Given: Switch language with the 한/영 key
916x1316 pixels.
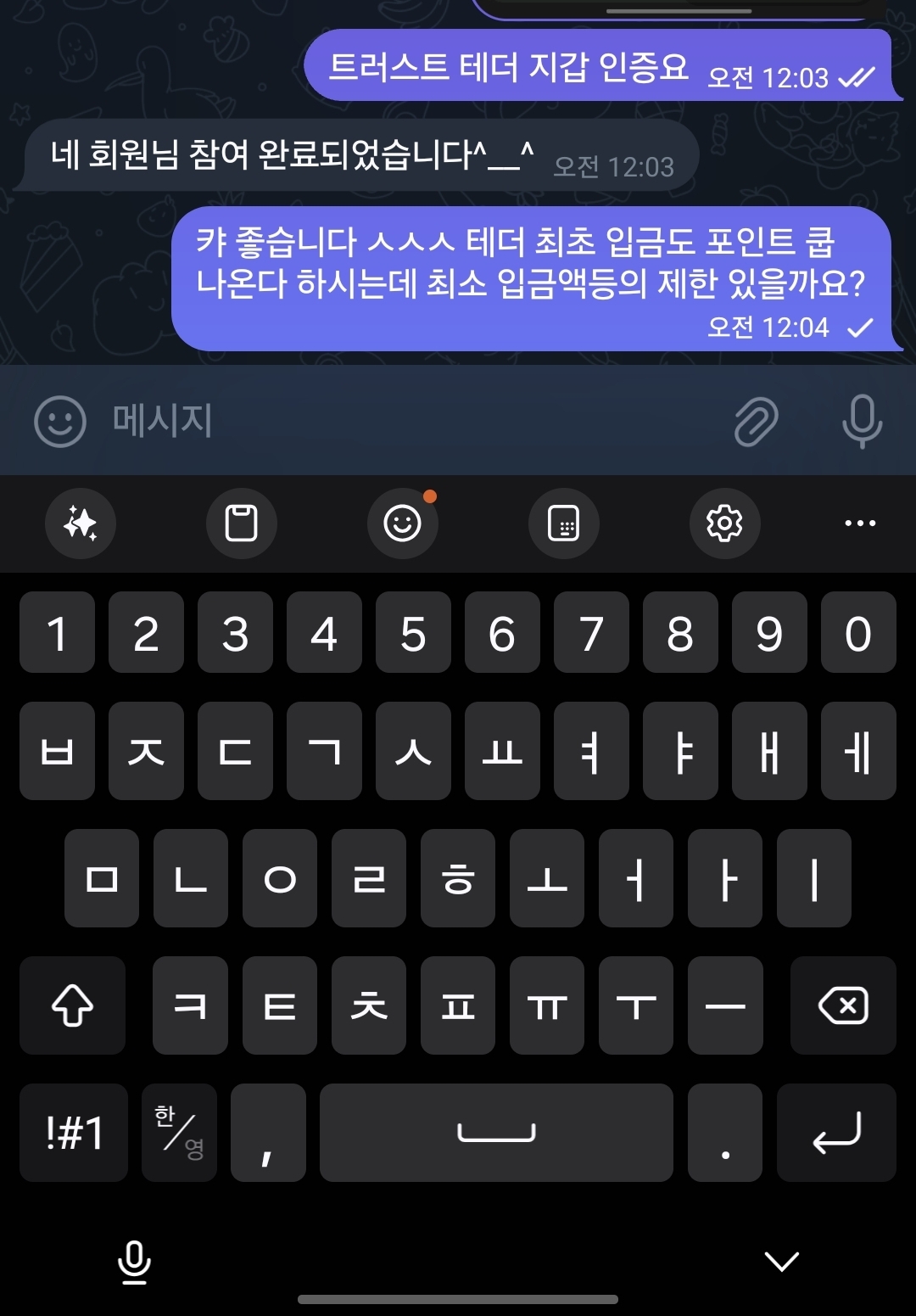Looking at the screenshot, I should [x=179, y=1133].
